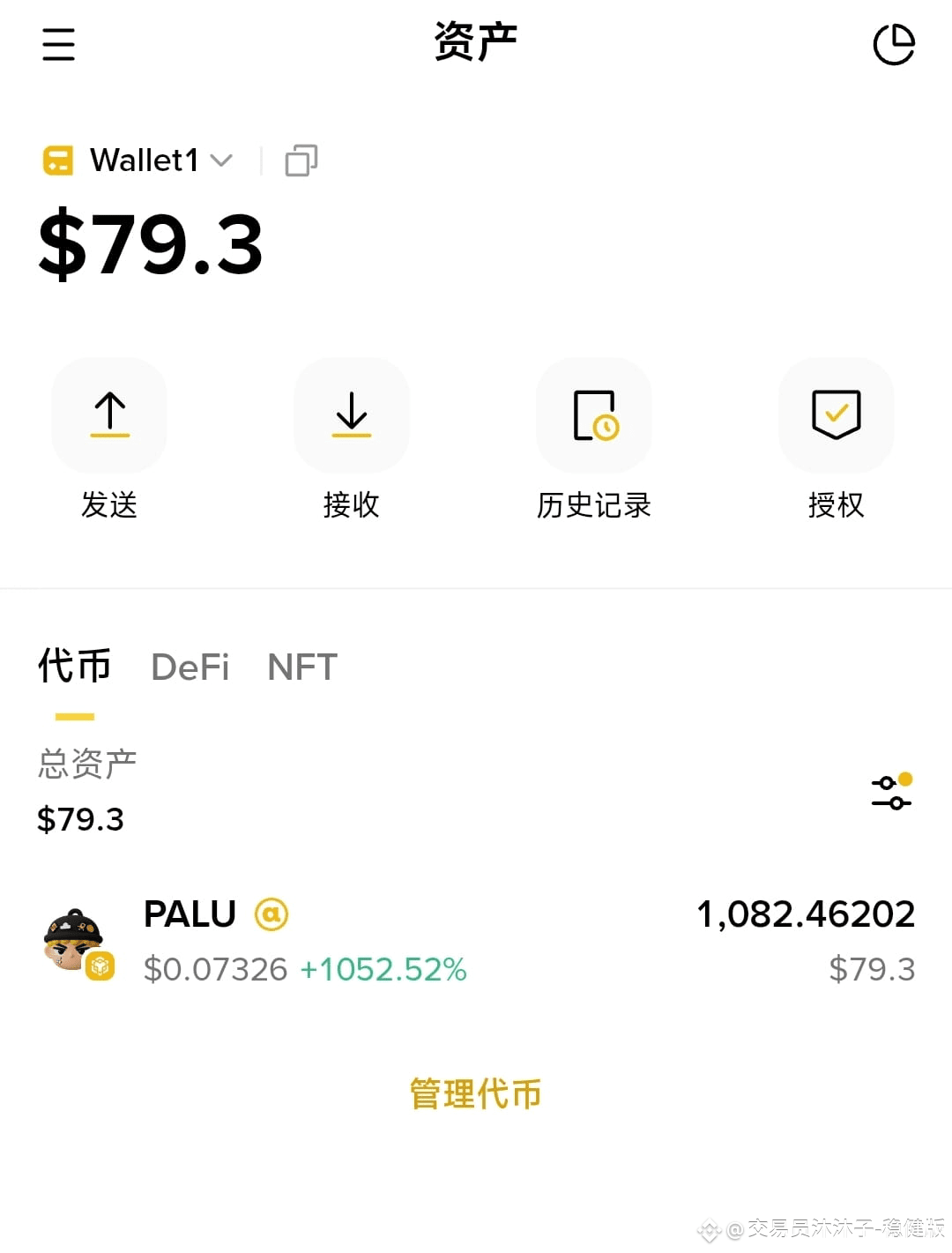Screen dimensions: 952x1253
Task: Tap 接收 to receive tokens
Action: 352,415
